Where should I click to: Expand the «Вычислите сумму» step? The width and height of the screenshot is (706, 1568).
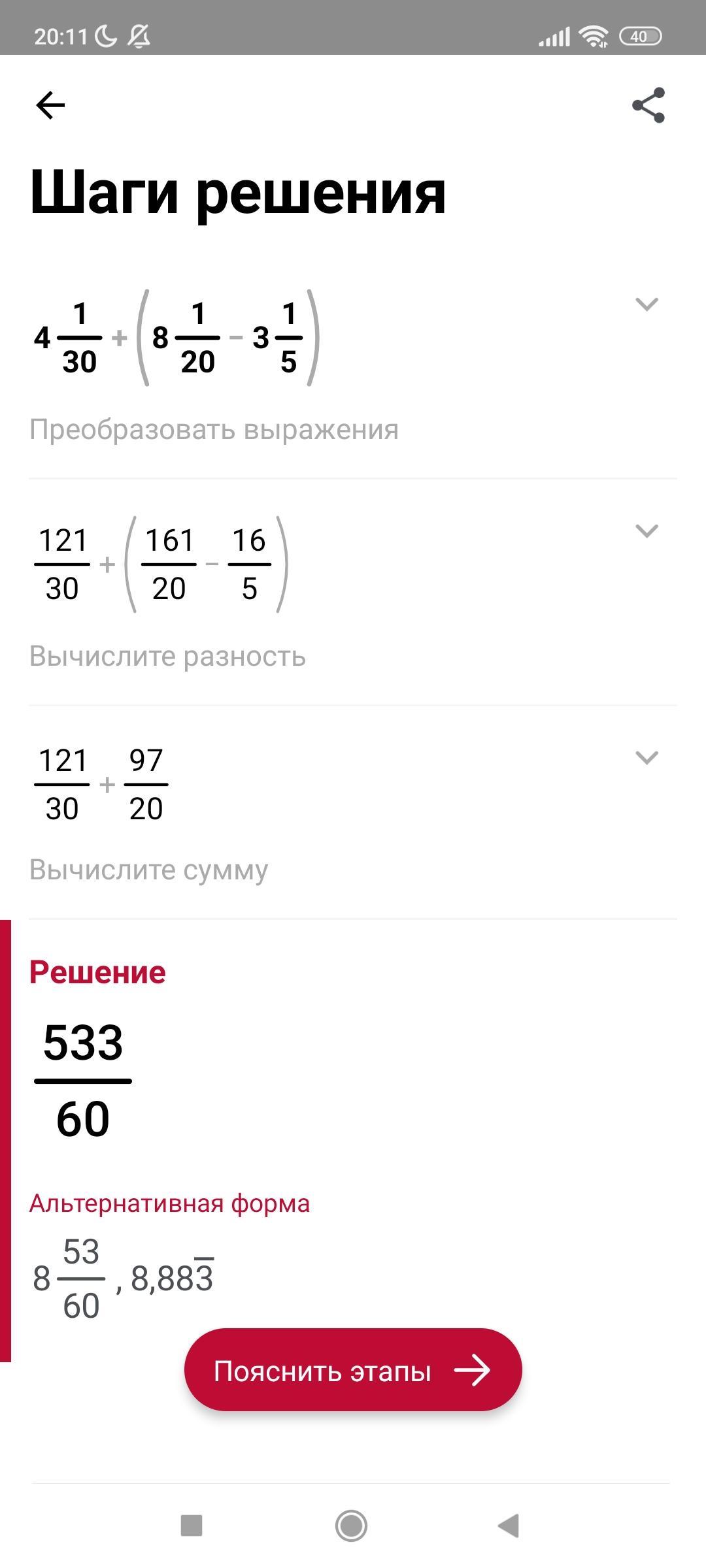click(647, 758)
